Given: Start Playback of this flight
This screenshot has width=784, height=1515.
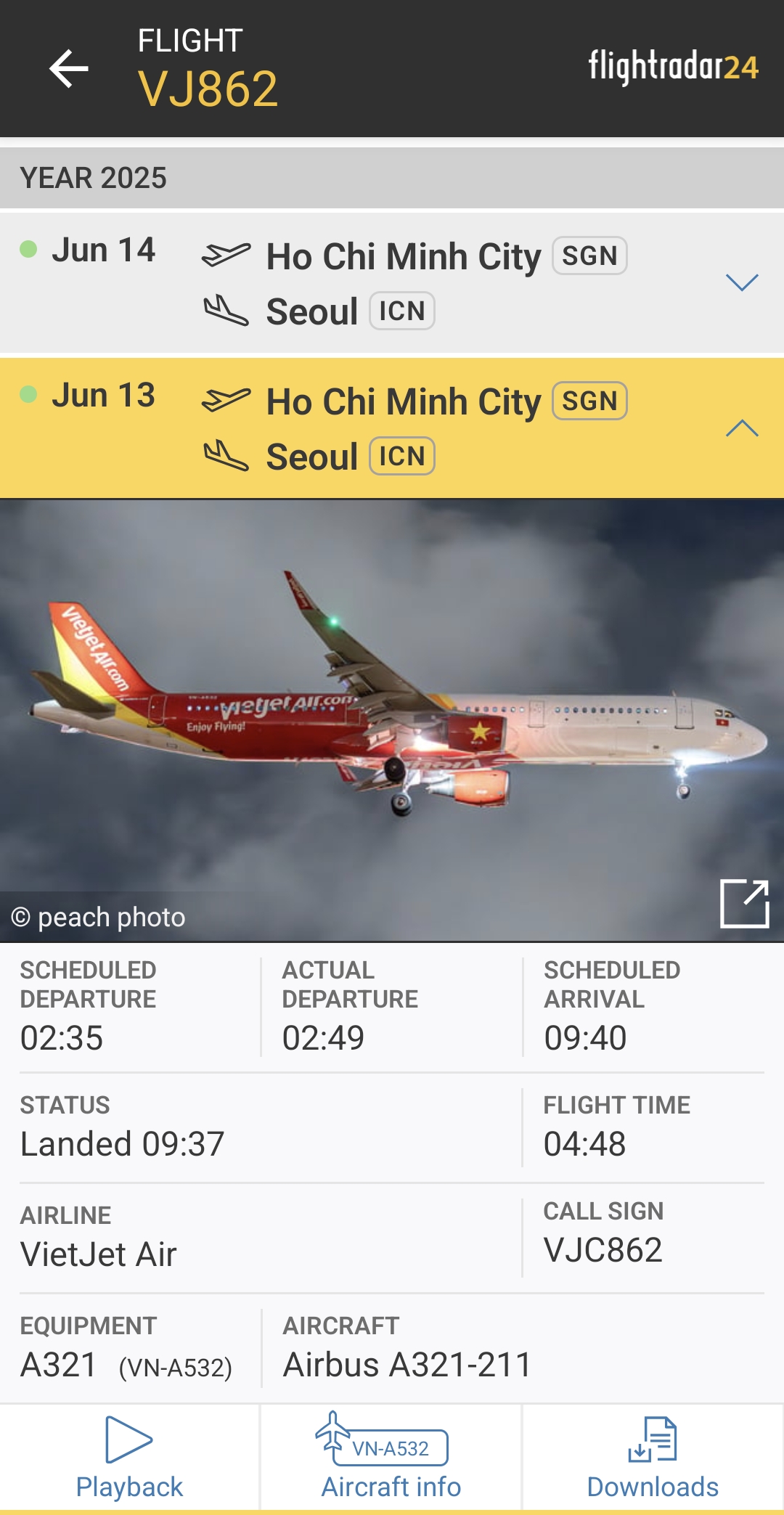Looking at the screenshot, I should [x=129, y=1458].
